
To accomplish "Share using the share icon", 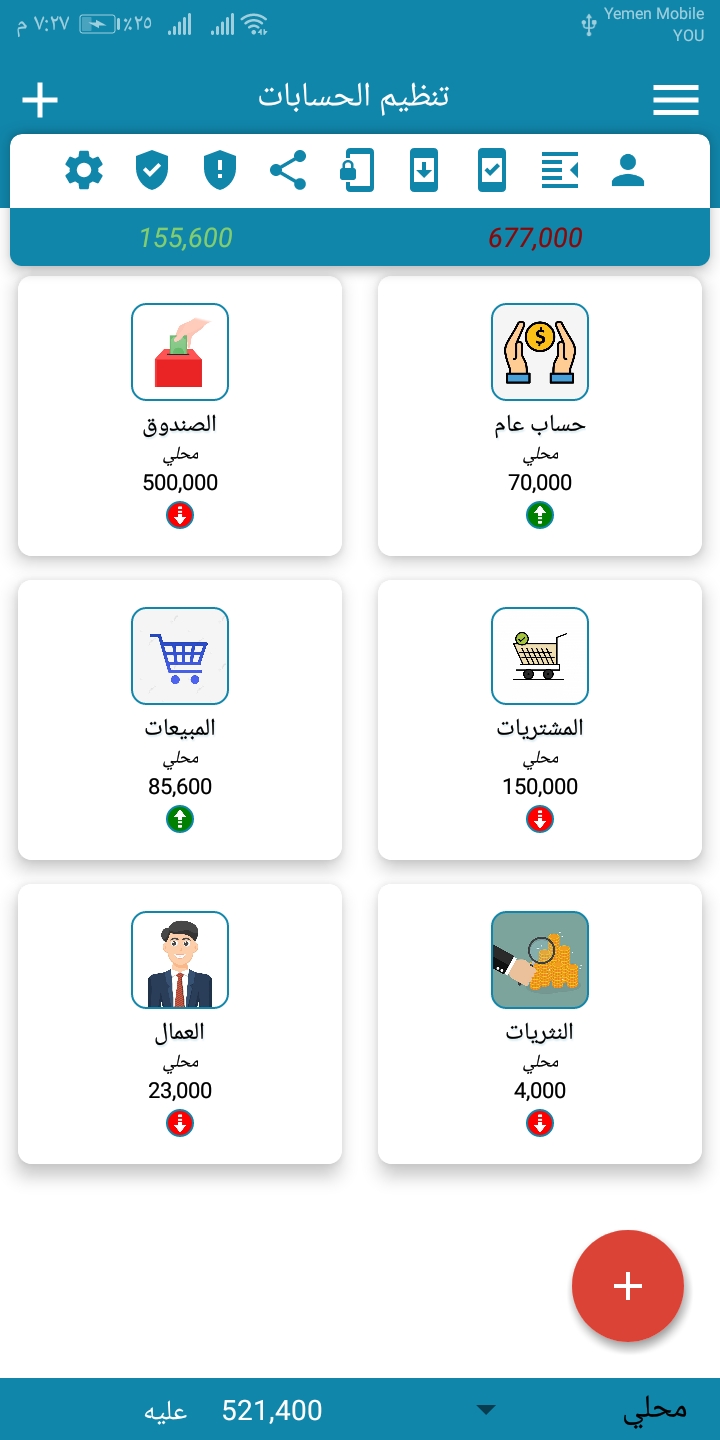I will [288, 170].
